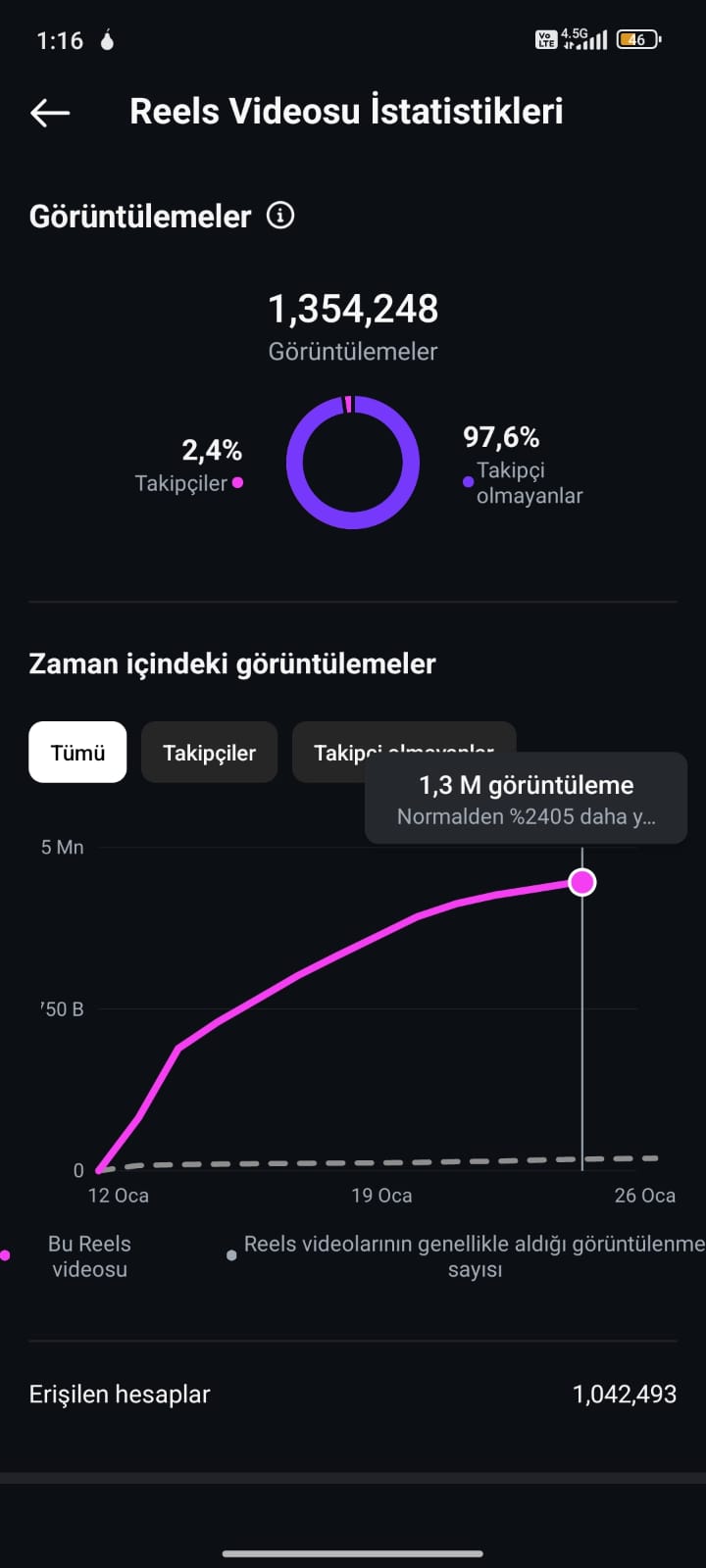Go back using the arrow icon

click(50, 113)
